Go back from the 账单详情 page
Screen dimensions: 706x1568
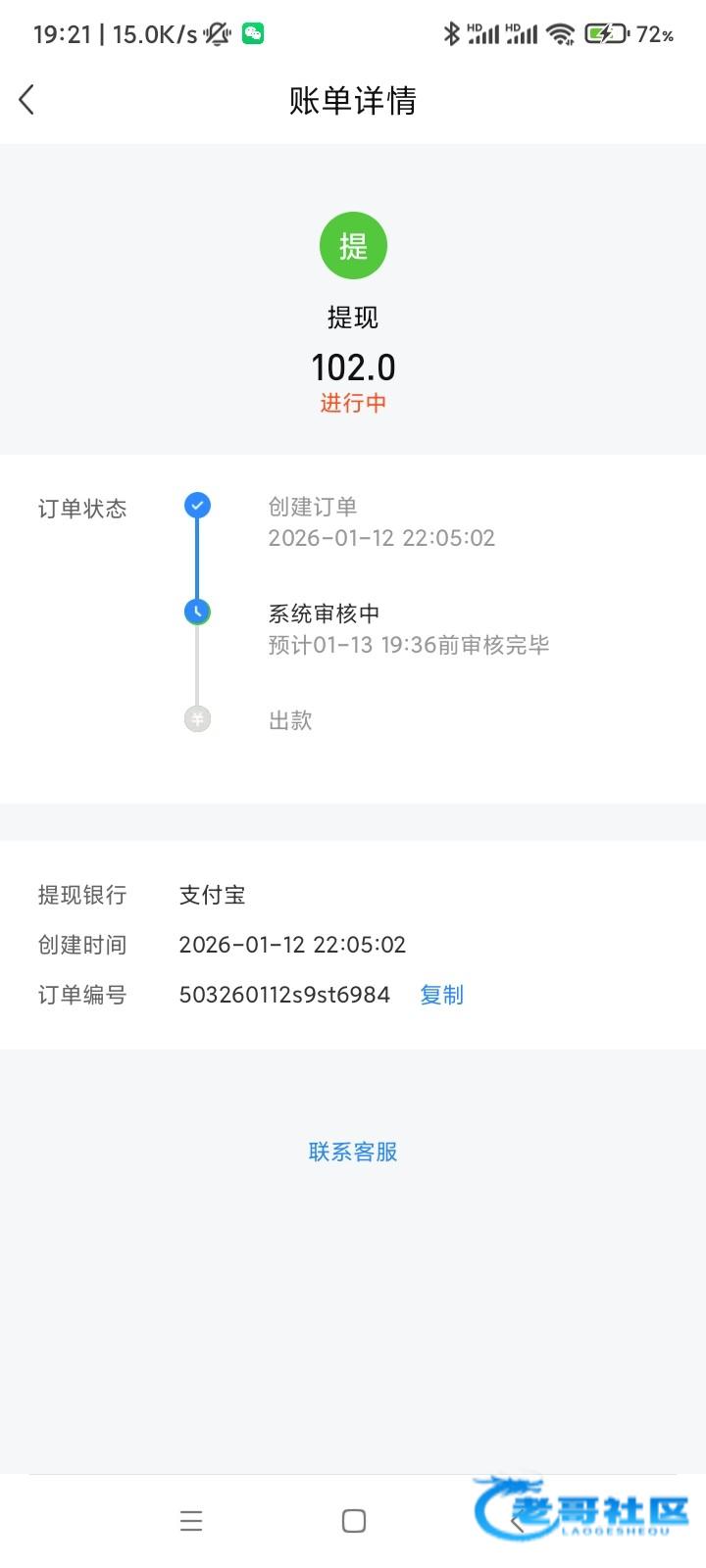coord(26,100)
